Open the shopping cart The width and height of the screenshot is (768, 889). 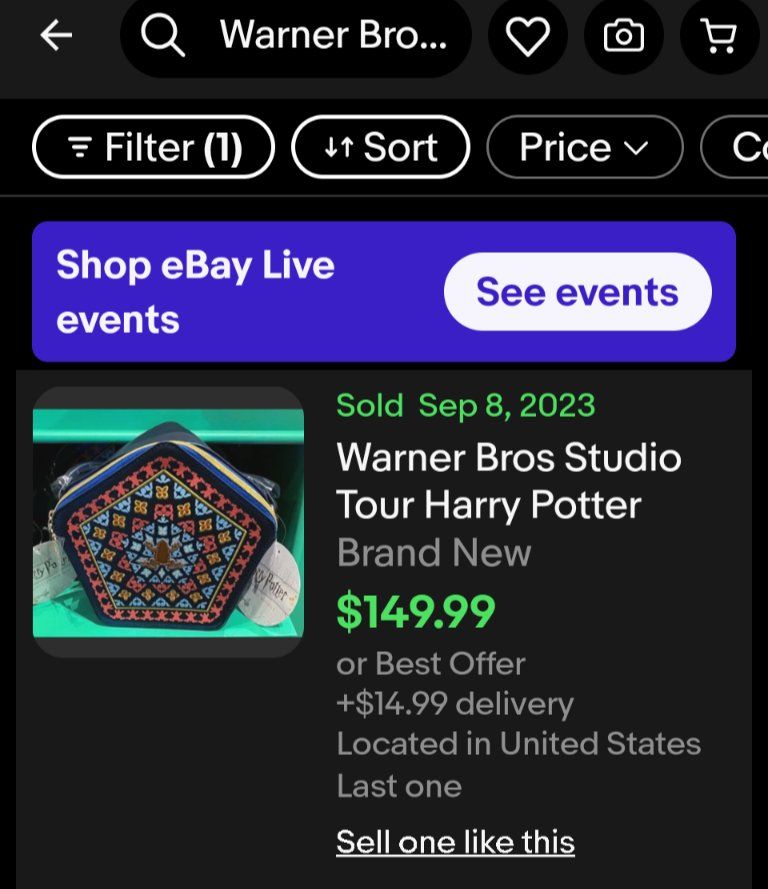coord(719,36)
